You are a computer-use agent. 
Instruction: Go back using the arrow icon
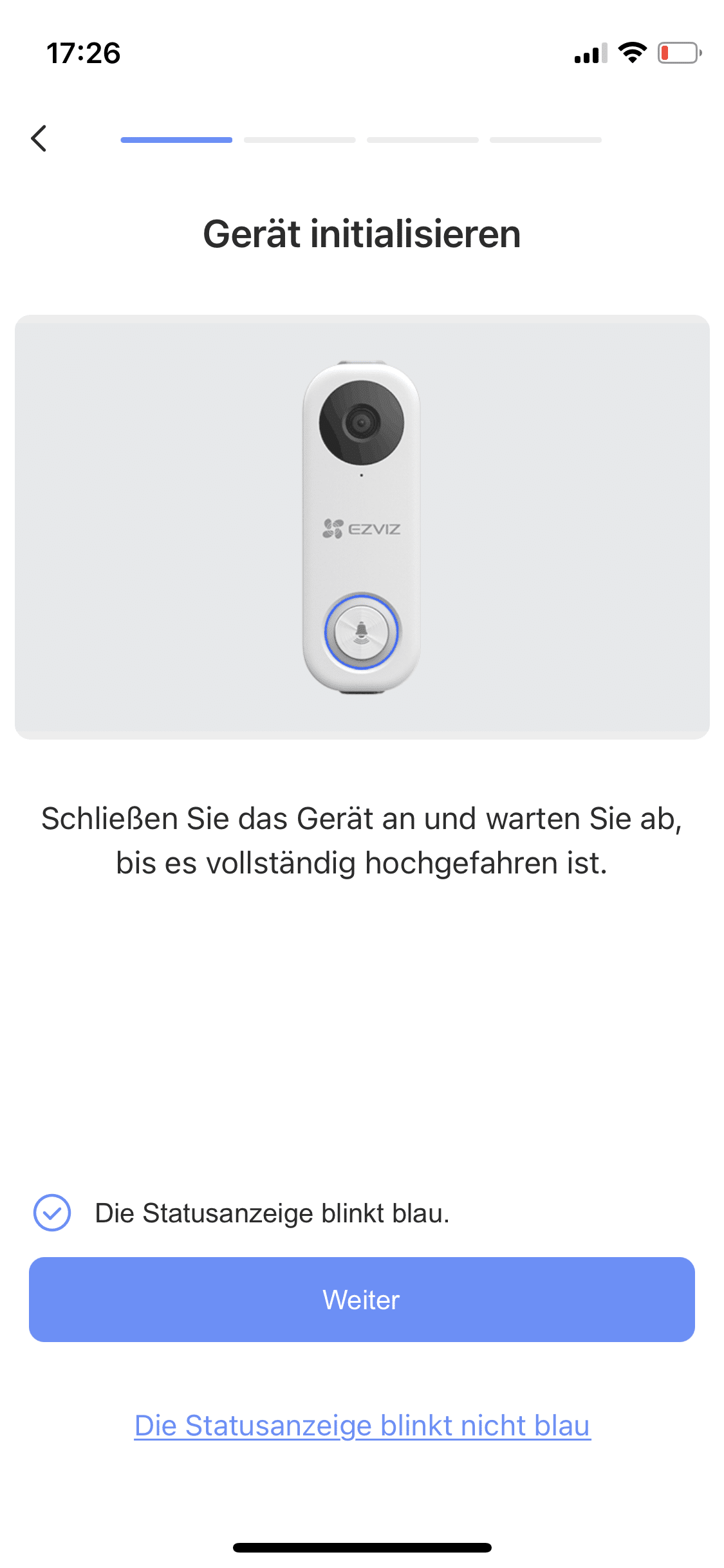pyautogui.click(x=39, y=138)
